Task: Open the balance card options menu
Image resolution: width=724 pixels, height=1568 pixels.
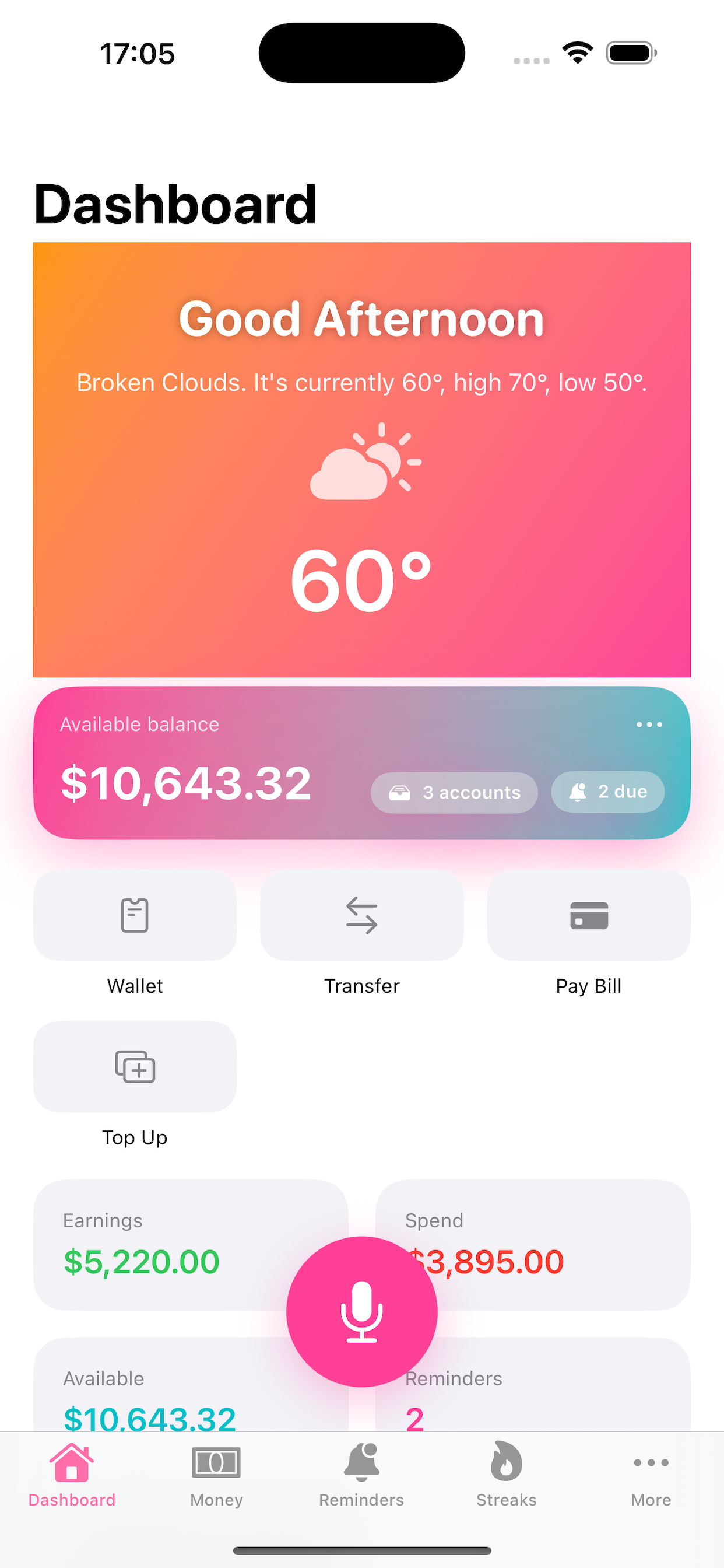Action: pos(649,724)
